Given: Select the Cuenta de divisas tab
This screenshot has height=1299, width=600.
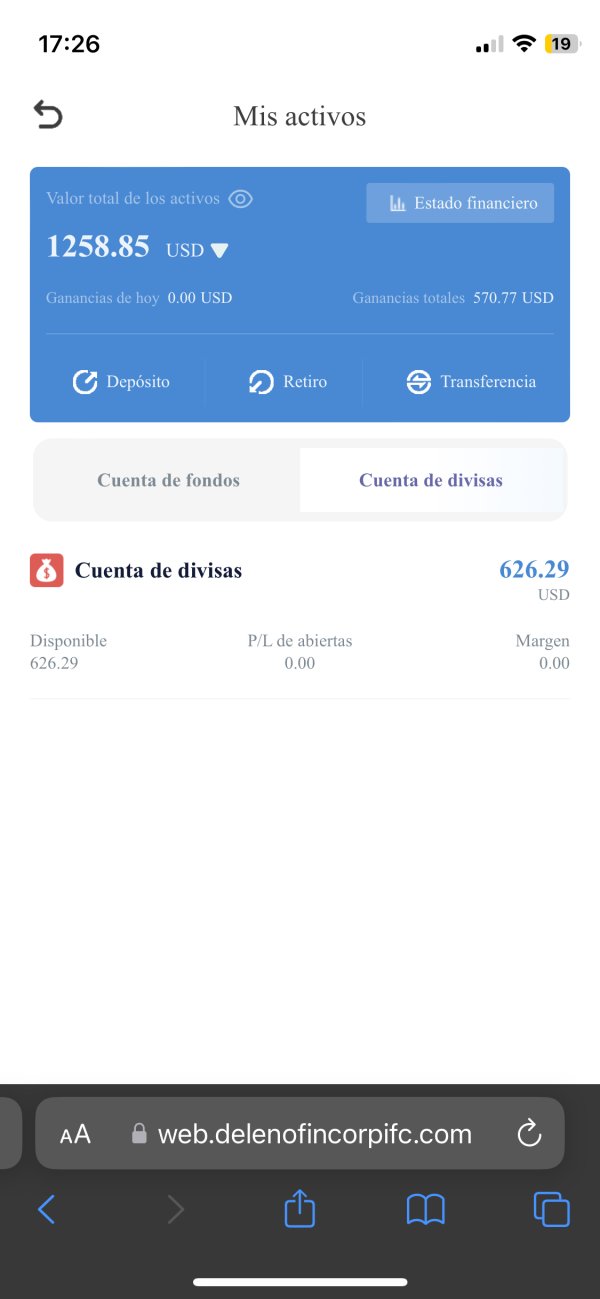Looking at the screenshot, I should pos(431,480).
